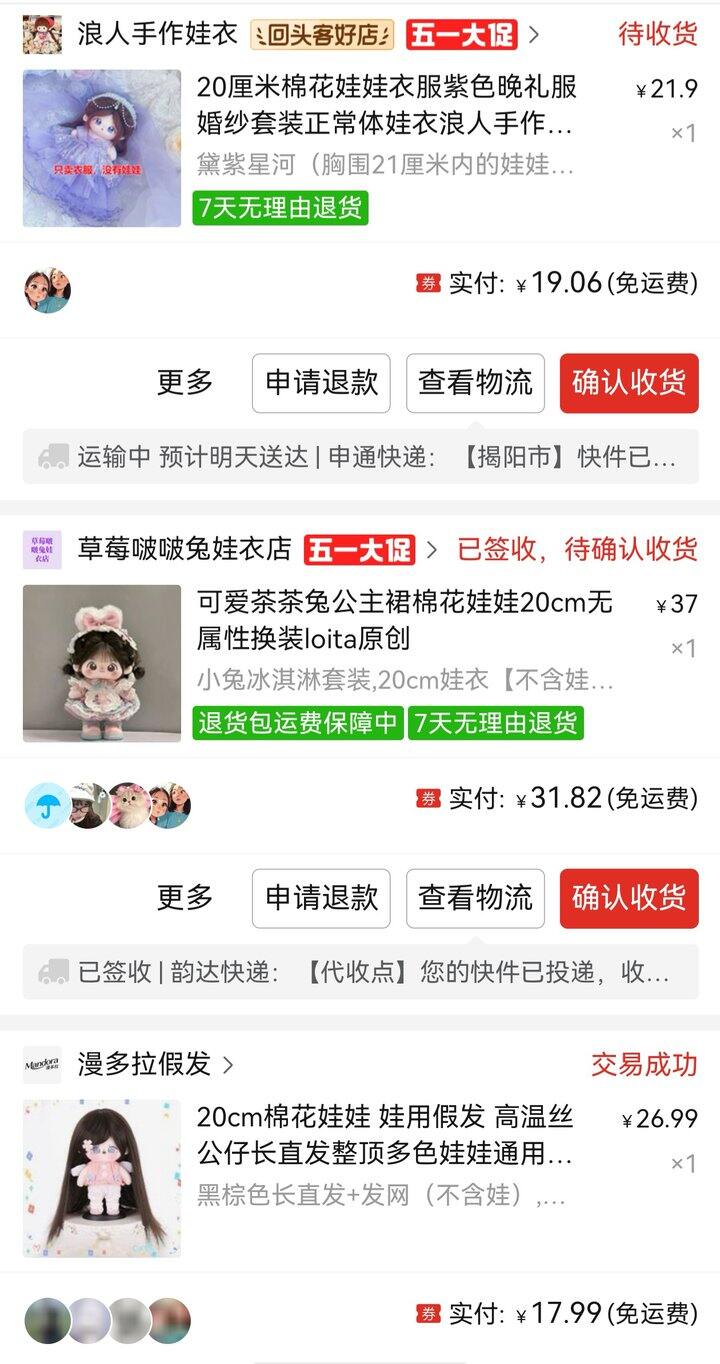Open the 浪人手作娃衣 store page

157,34
